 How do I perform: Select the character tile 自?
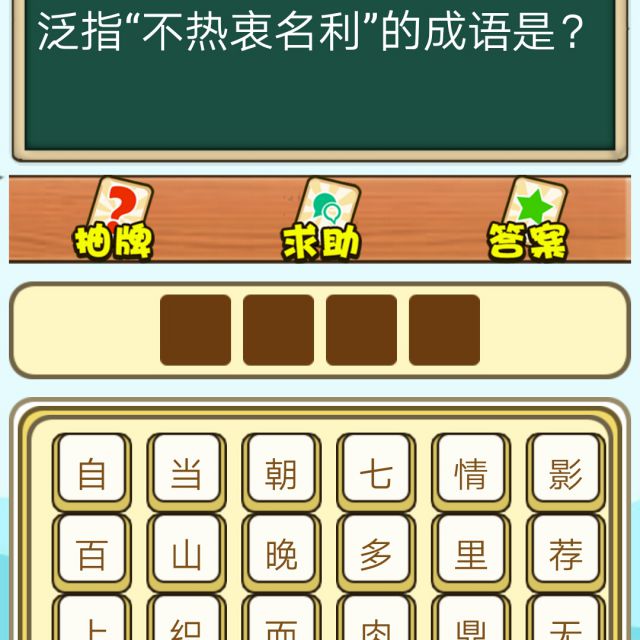[x=92, y=472]
